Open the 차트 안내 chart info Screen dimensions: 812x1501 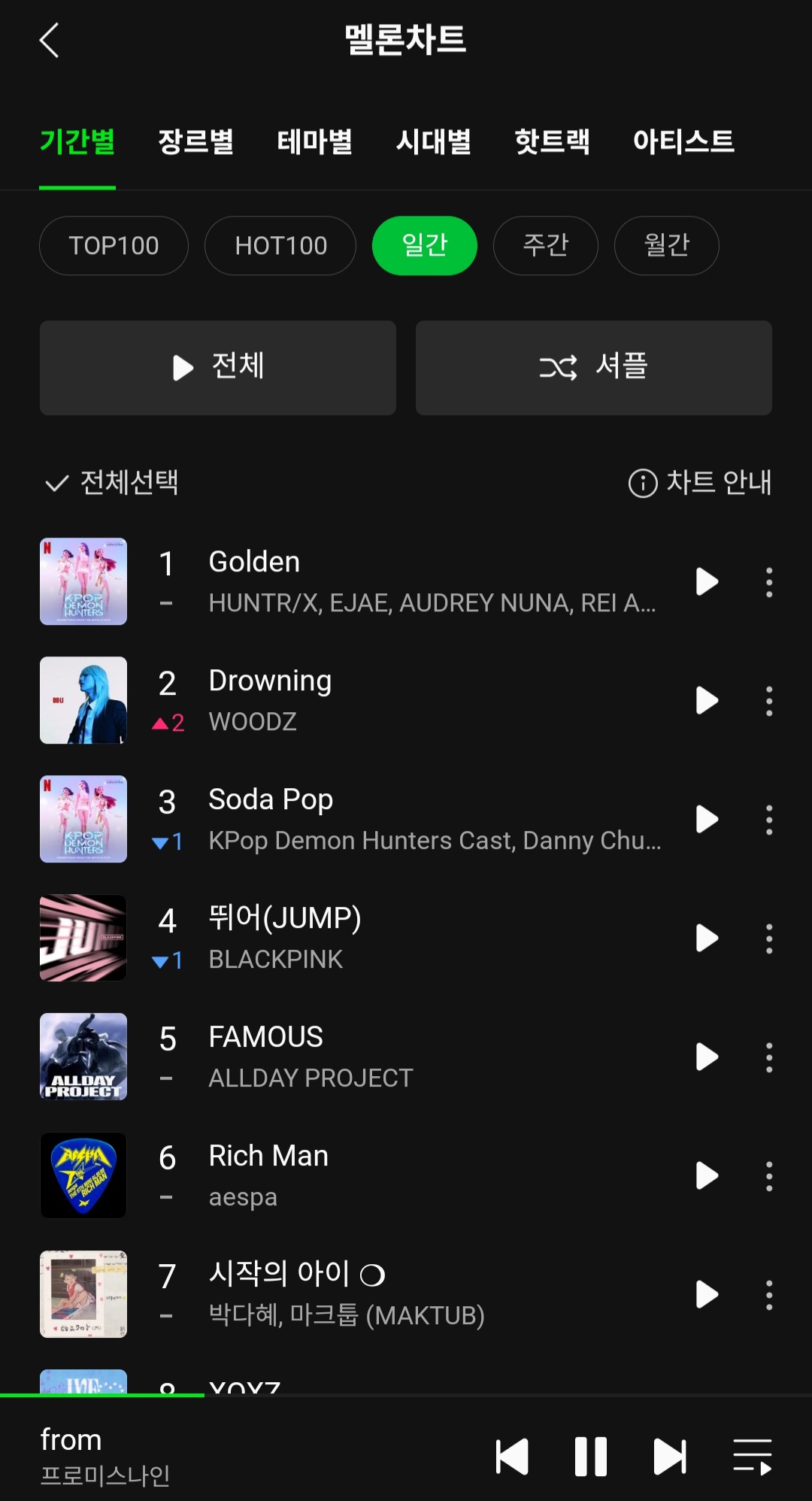point(700,483)
